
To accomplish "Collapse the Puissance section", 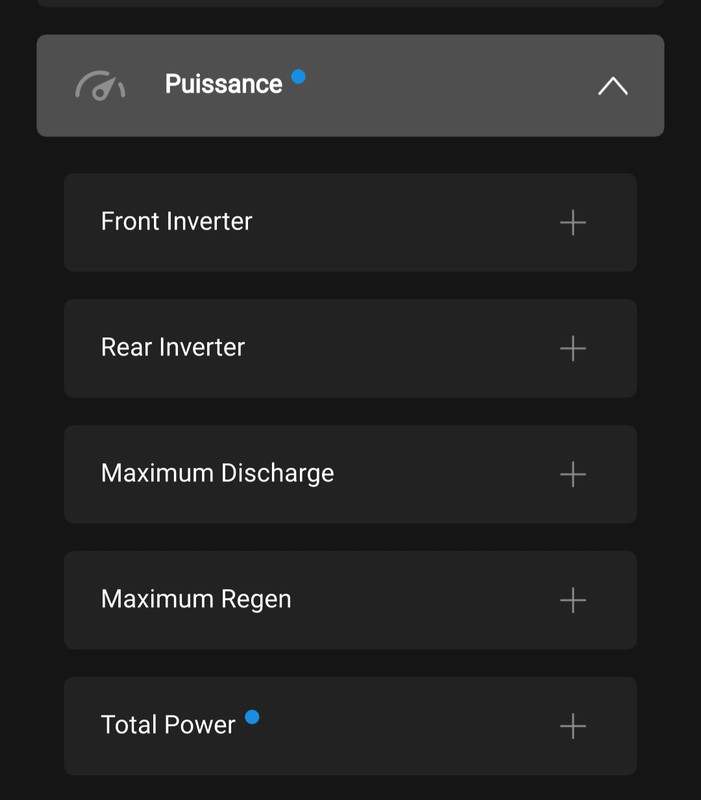I will [x=612, y=86].
